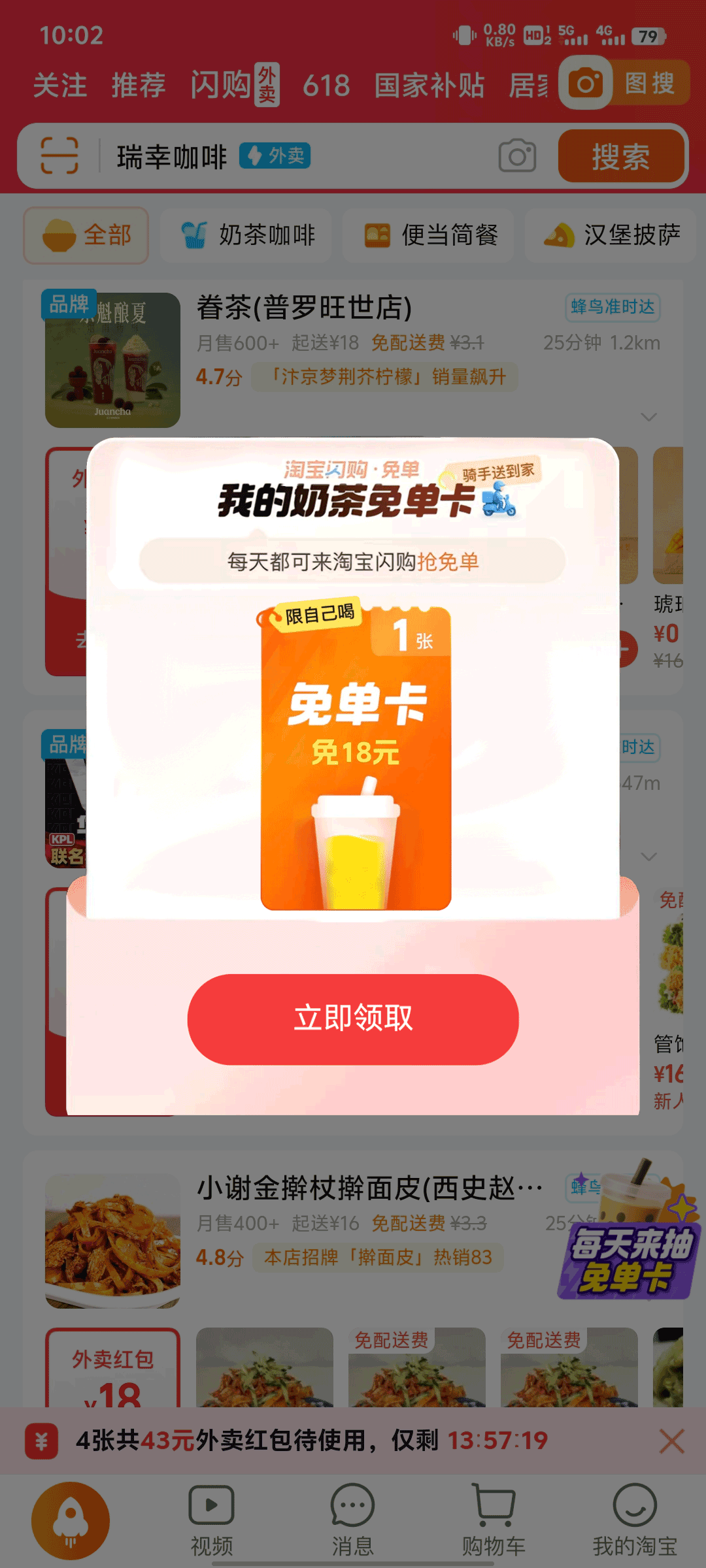Click the red envelope icon in the coupon banner

pyautogui.click(x=41, y=1440)
